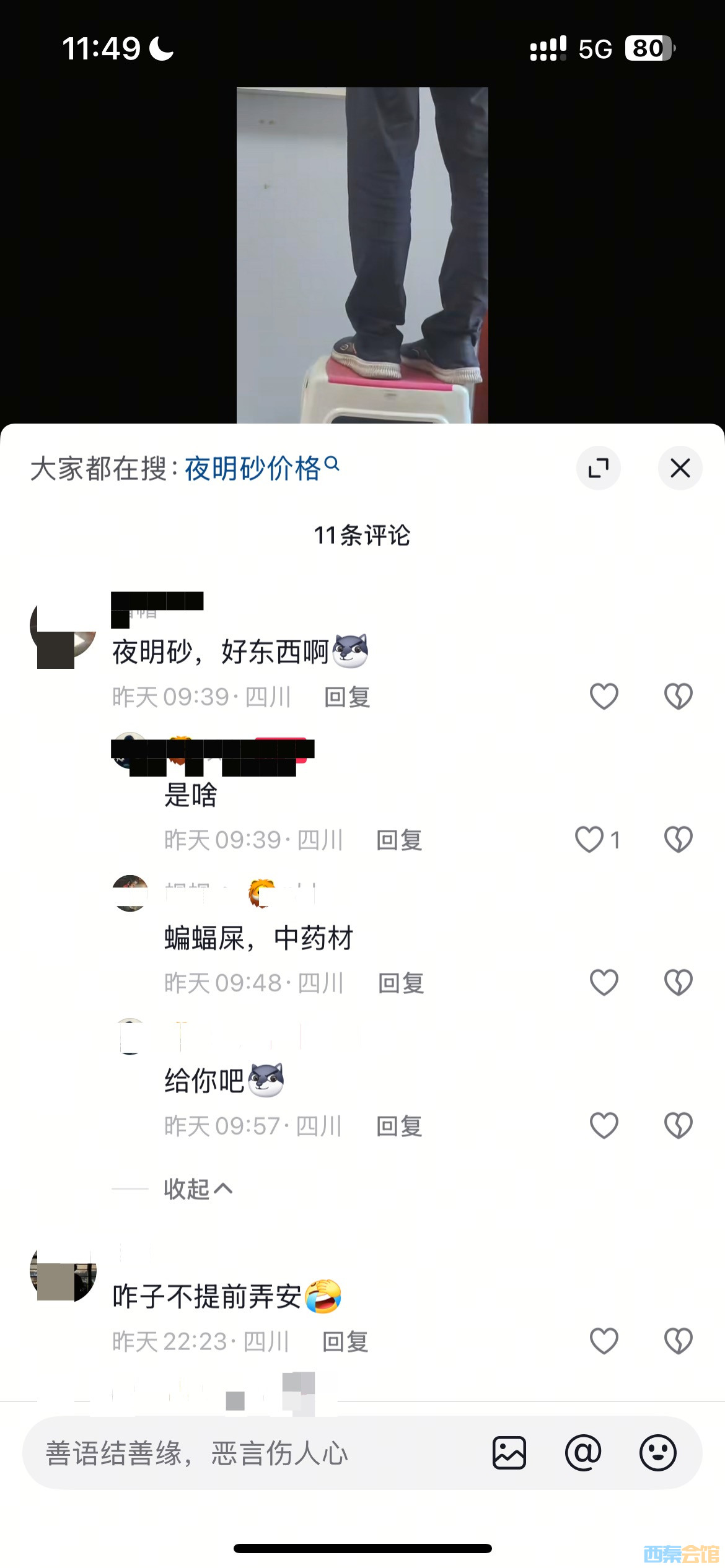The width and height of the screenshot is (725, 1568).
Task: Search 夜明砂价格 suggested term
Action: tap(254, 469)
